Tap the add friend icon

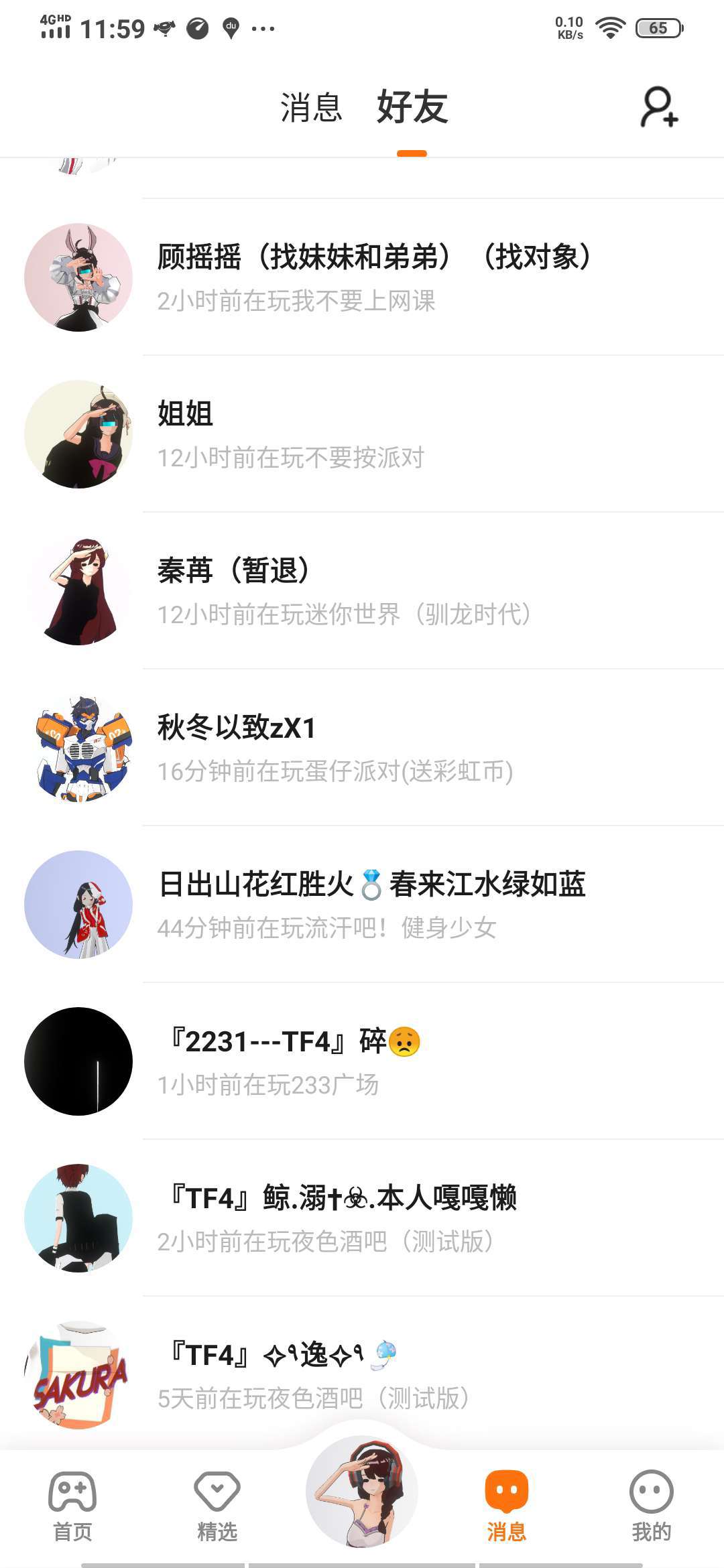(659, 107)
